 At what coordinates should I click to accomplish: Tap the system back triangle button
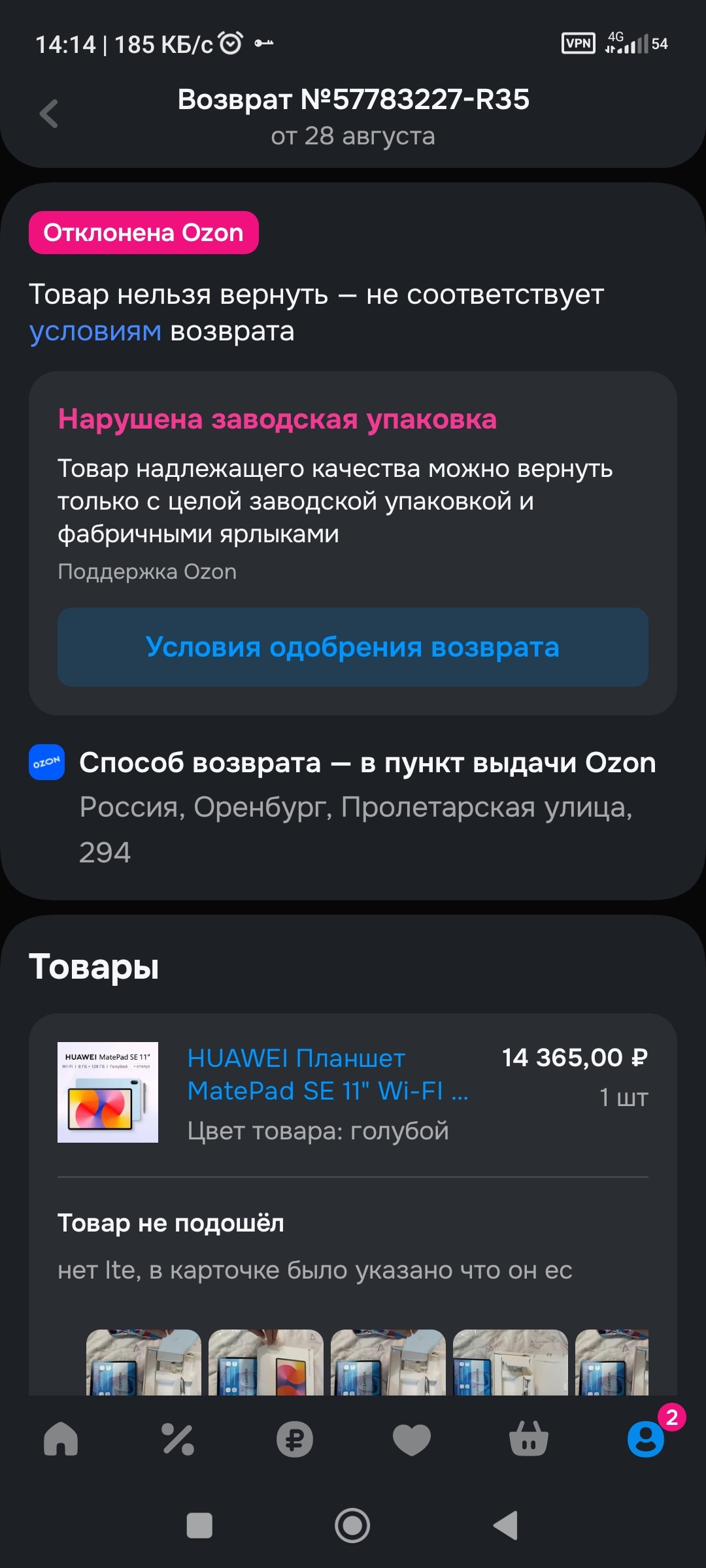coord(505,1526)
